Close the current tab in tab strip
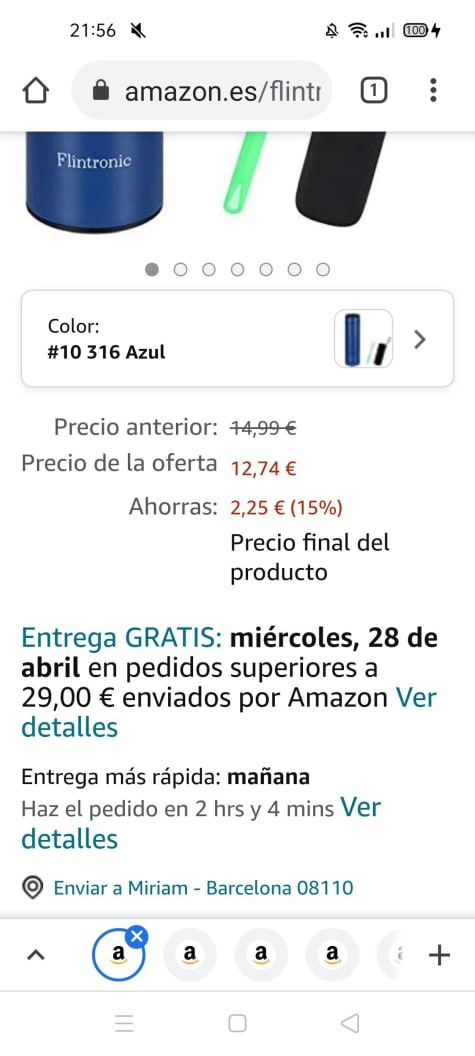Screen dimensions: 475x1056 pos(137,936)
